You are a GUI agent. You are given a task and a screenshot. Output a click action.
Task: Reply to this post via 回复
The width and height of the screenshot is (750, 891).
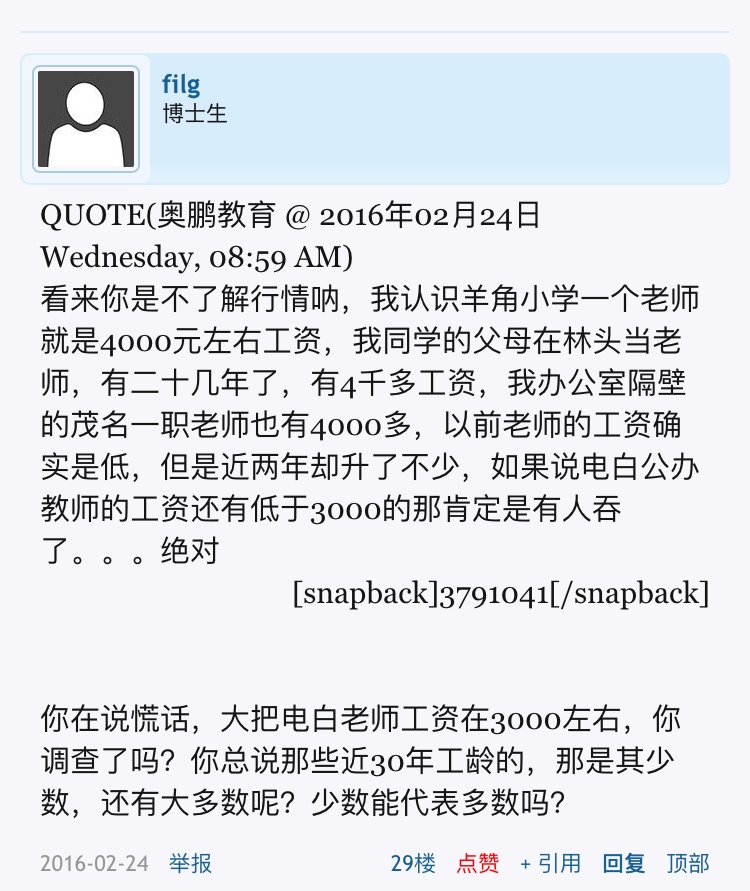tap(624, 863)
